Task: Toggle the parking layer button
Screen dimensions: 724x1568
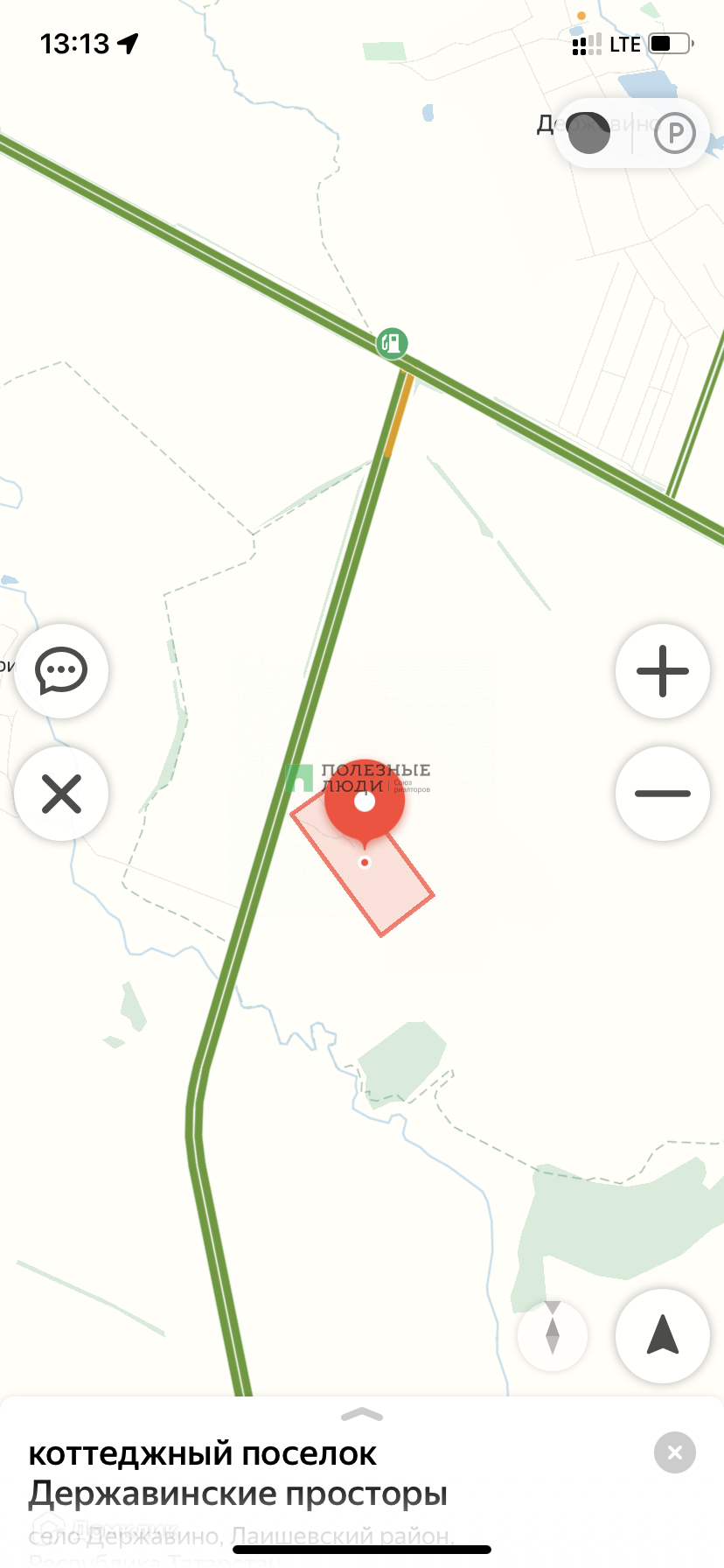Action: [675, 133]
